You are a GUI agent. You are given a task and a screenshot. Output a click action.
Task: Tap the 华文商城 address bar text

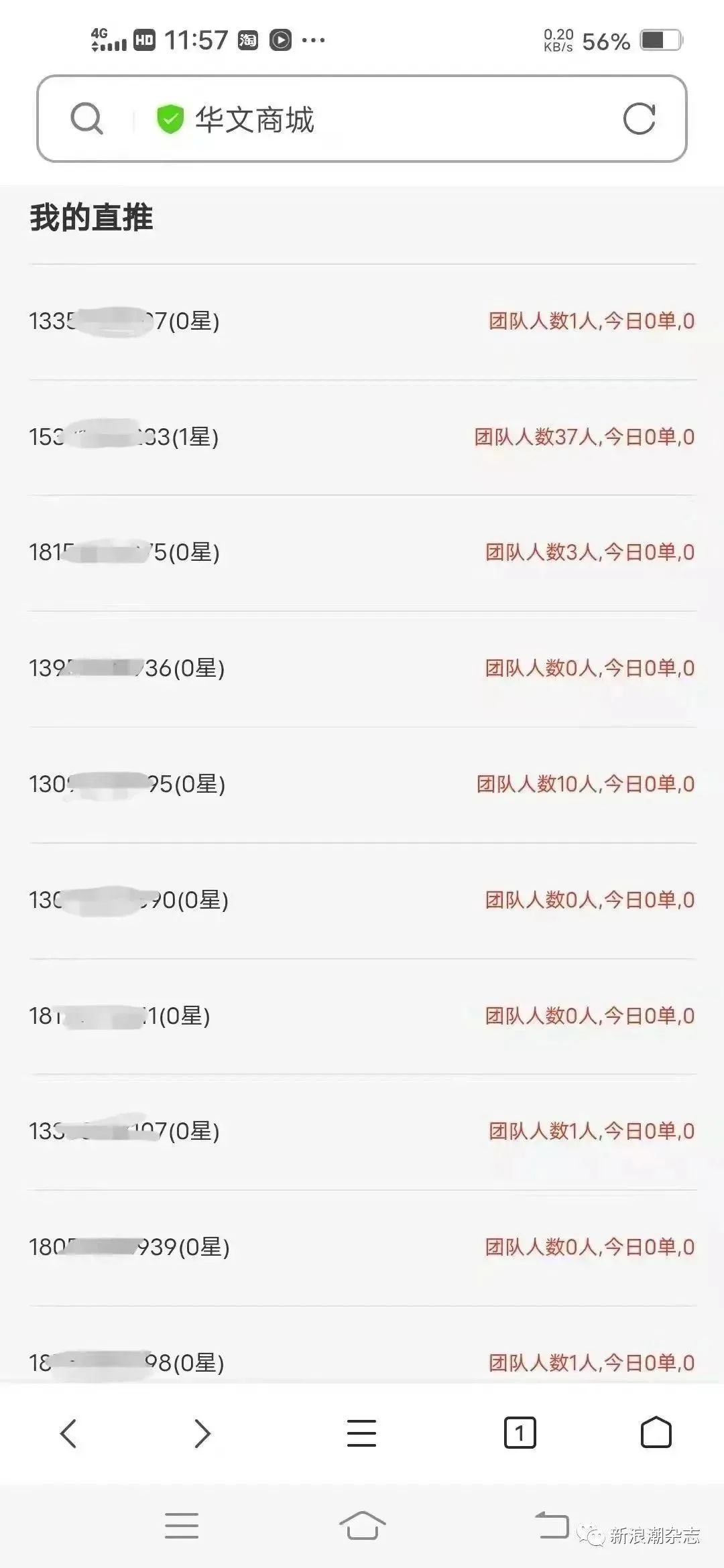pyautogui.click(x=255, y=119)
